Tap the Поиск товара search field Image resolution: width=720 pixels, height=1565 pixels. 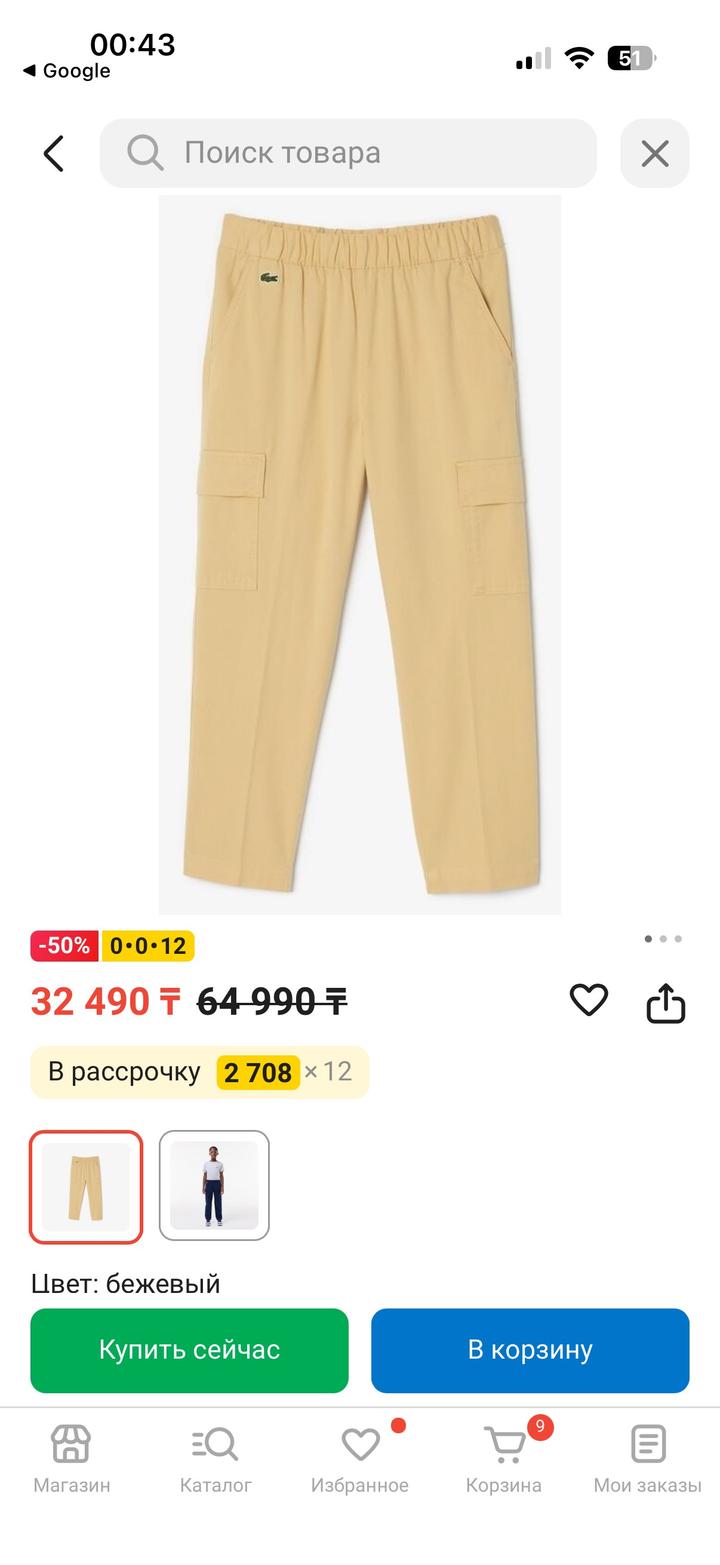point(348,153)
